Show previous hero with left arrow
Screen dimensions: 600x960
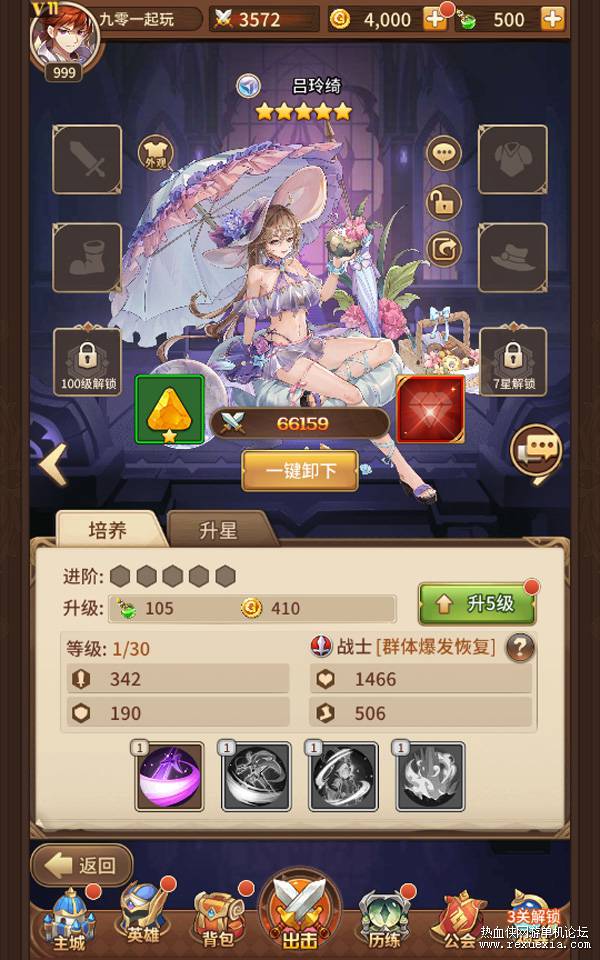pyautogui.click(x=52, y=464)
